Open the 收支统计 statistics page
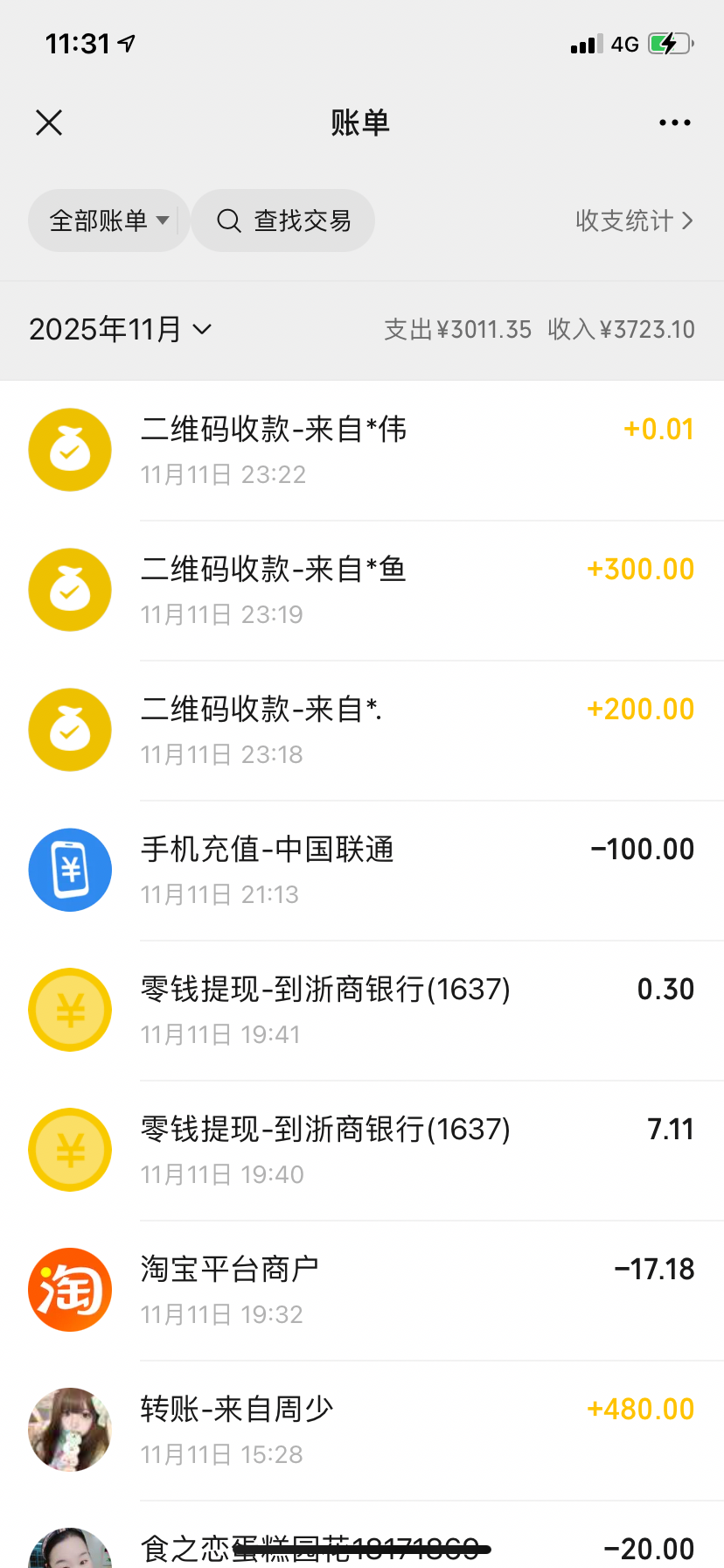724x1568 pixels. [x=625, y=220]
